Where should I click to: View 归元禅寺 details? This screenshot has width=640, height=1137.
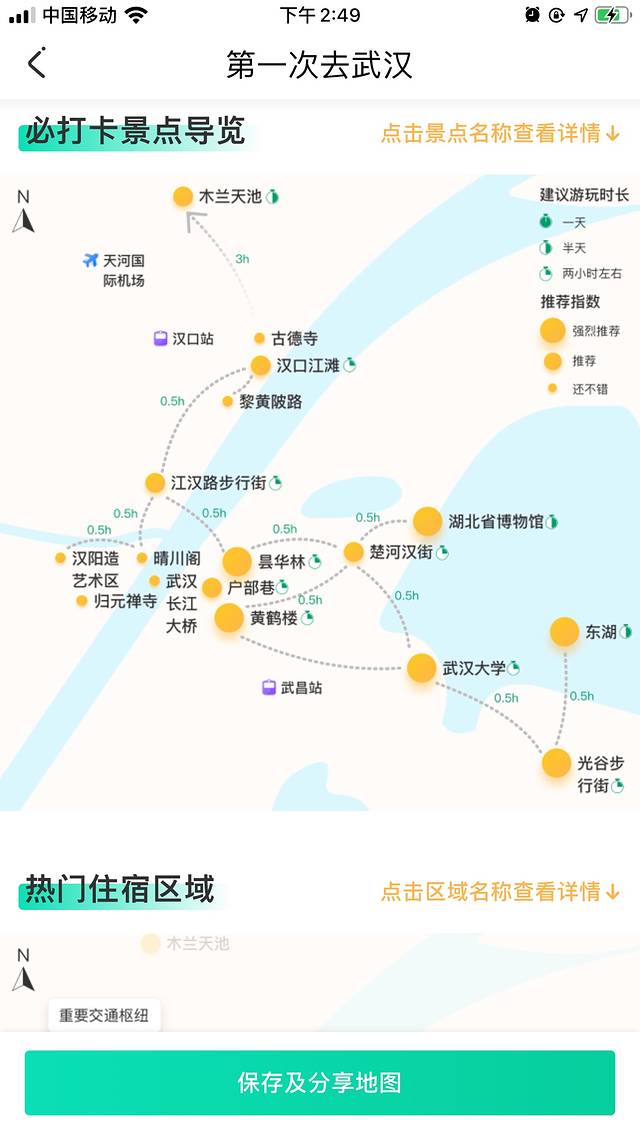click(x=124, y=601)
